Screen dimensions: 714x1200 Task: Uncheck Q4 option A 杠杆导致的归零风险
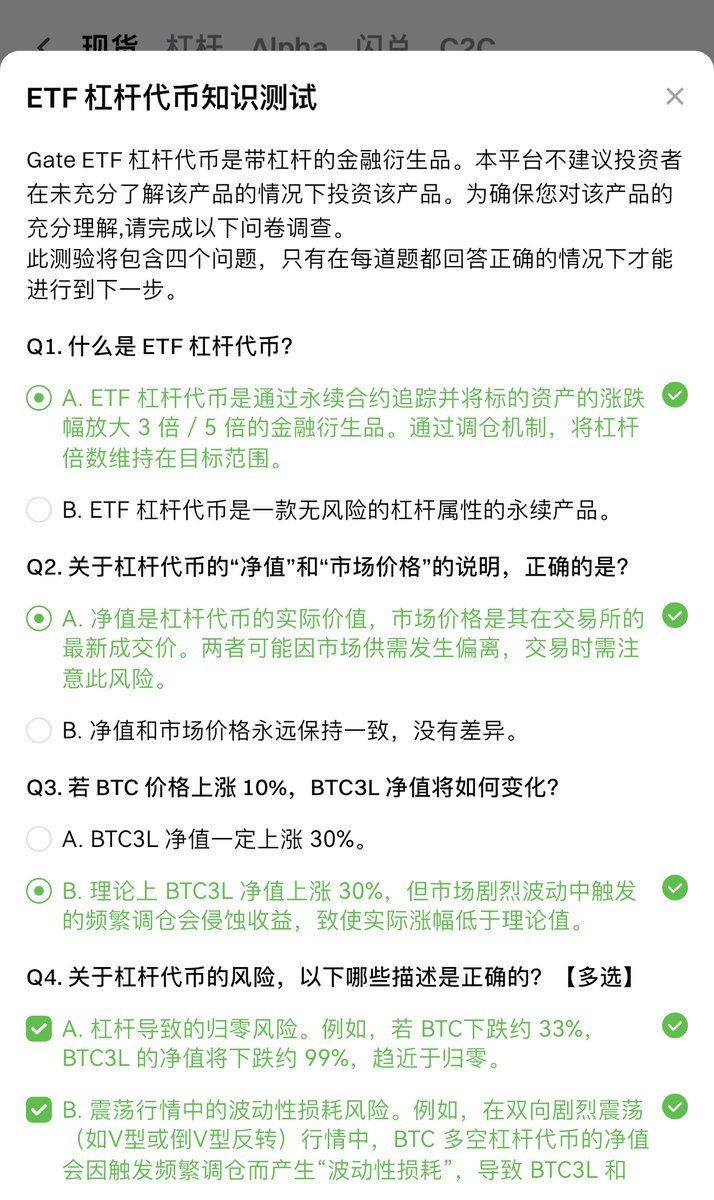(x=39, y=1027)
